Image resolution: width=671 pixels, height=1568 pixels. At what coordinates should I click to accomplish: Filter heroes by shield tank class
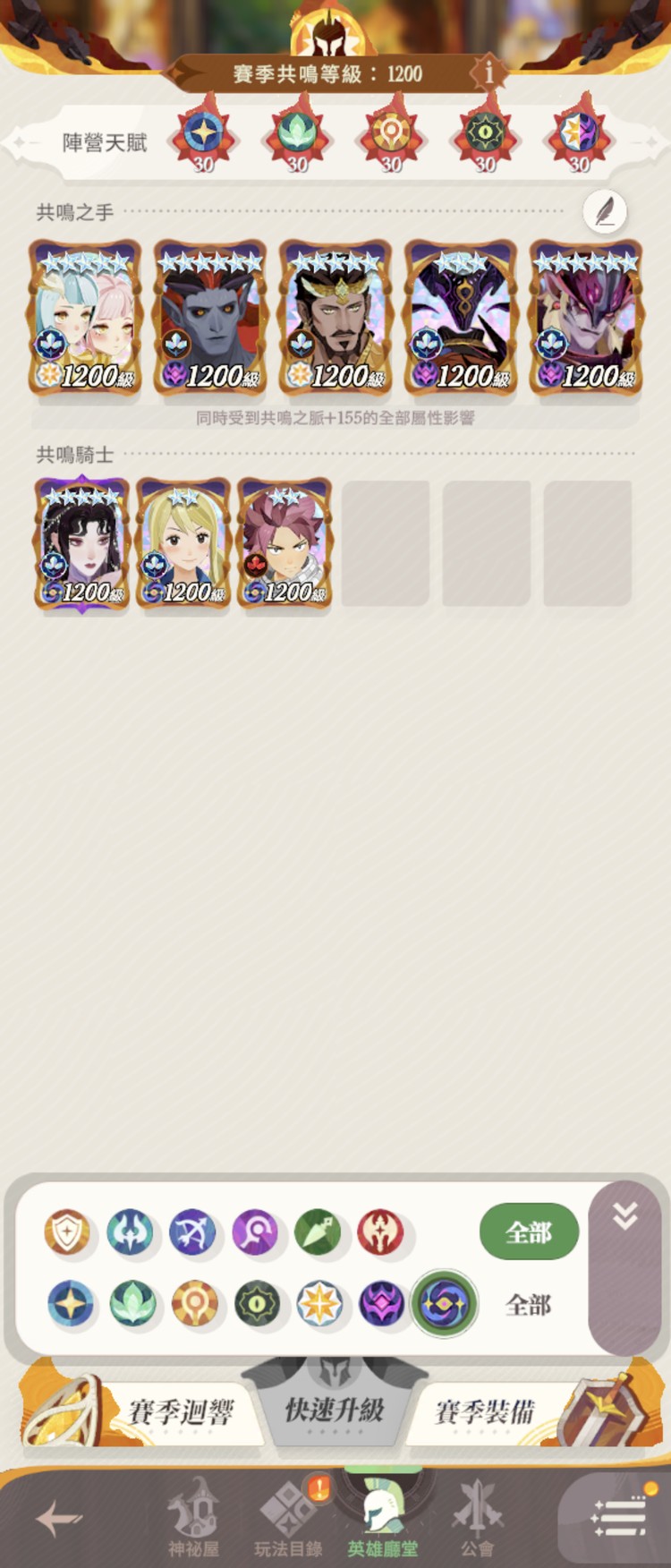click(68, 1232)
